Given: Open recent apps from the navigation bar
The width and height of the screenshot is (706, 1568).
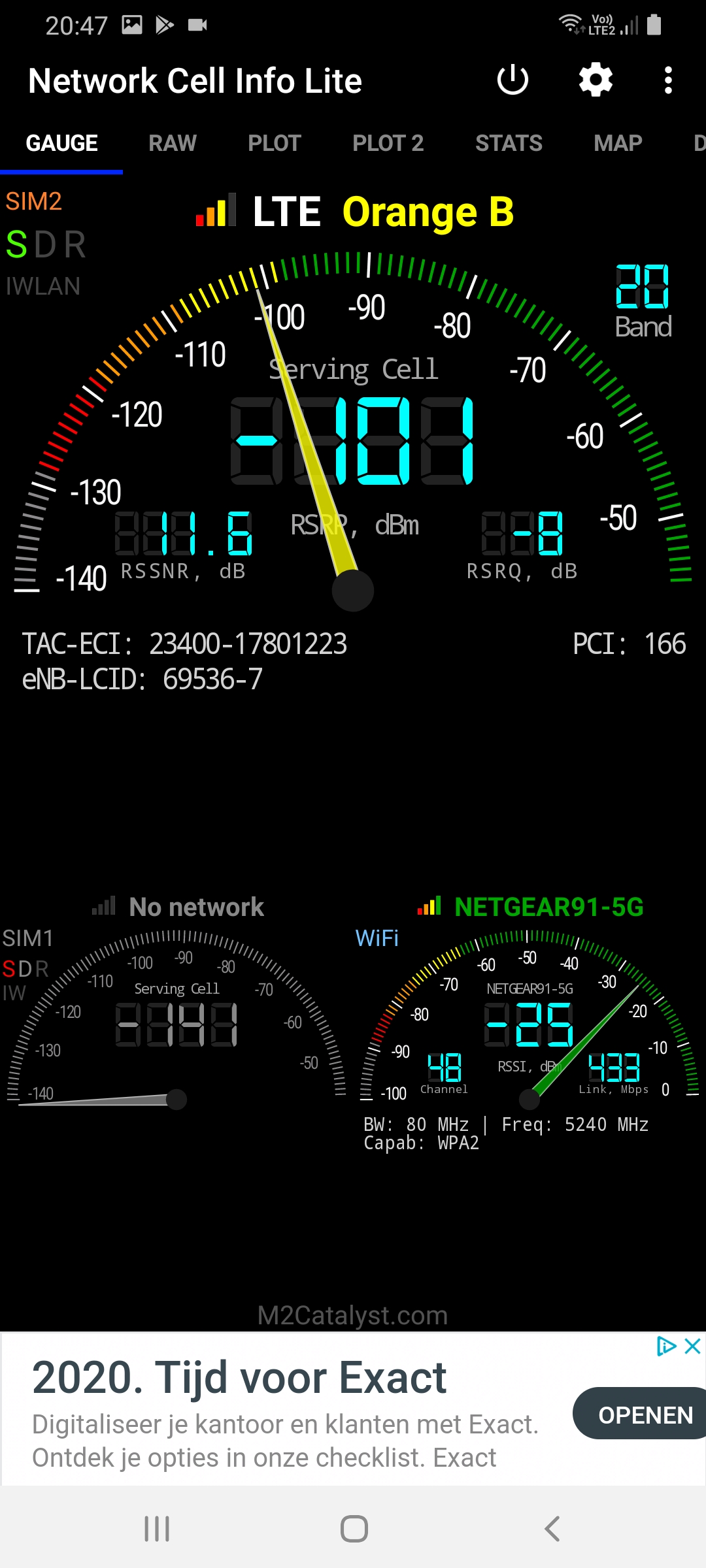Looking at the screenshot, I should 157,1529.
